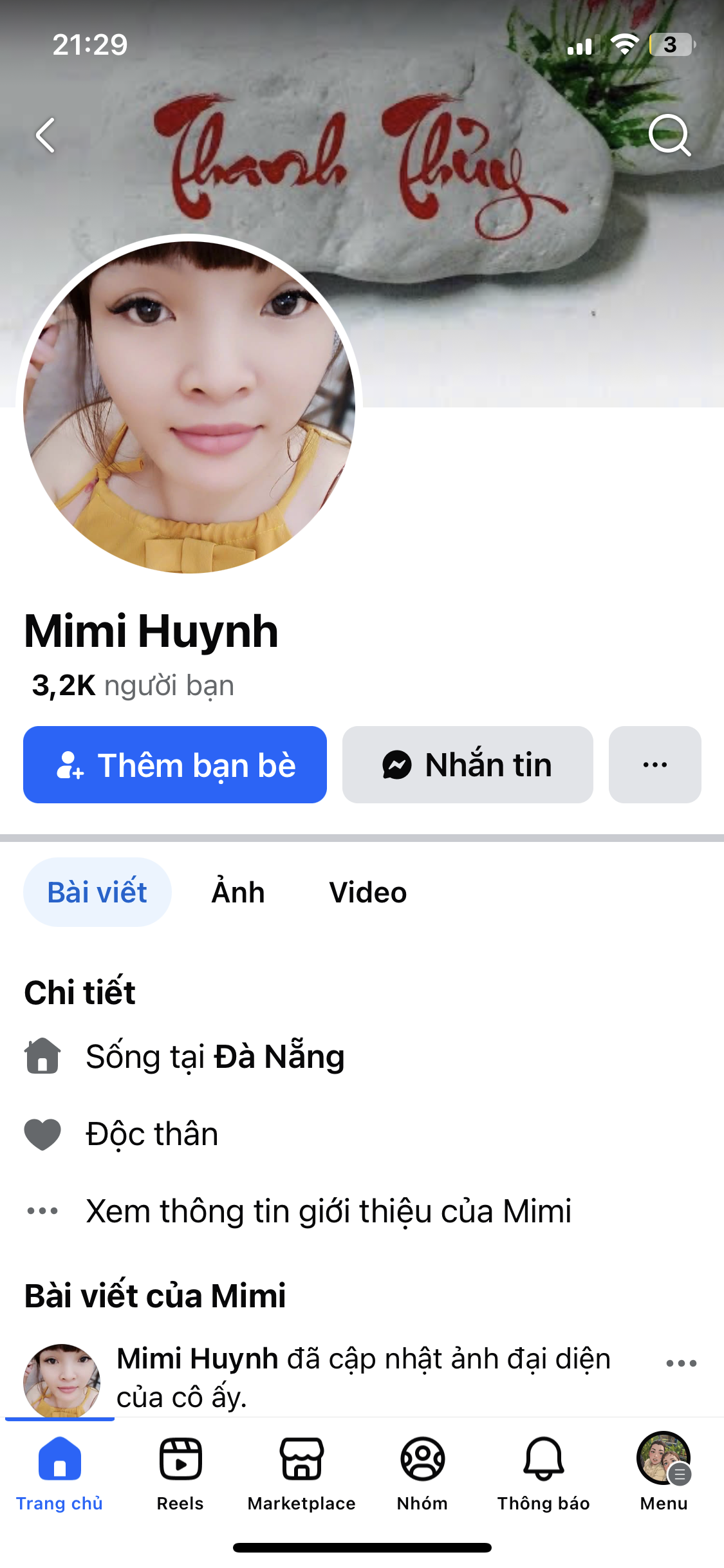This screenshot has height=1568, width=724.
Task: Open search on this profile
Action: (x=669, y=135)
